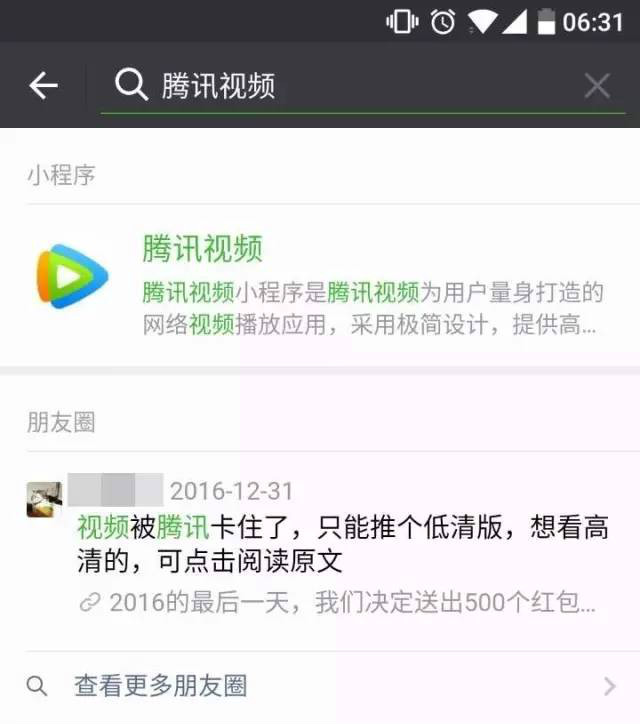Tap the search field containing 腾讯视频
Viewport: 640px width, 724px height.
point(340,86)
